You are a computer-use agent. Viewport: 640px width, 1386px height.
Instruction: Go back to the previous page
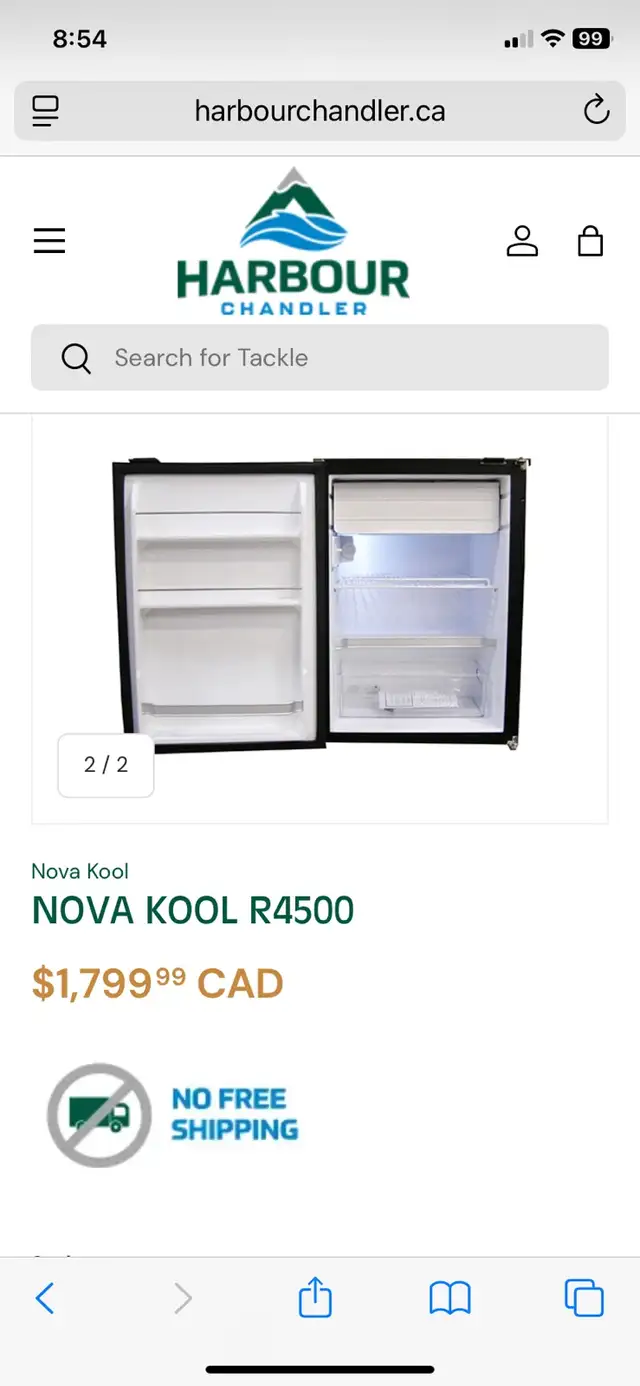[44, 1298]
